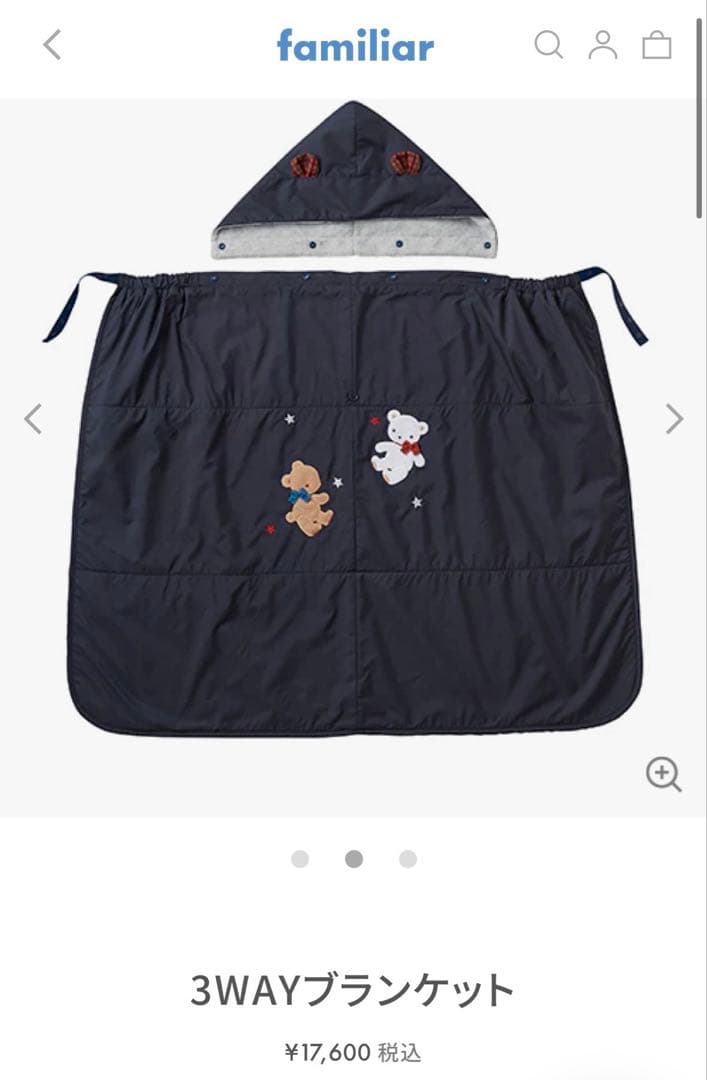Zoom into the product image
Screen dimensions: 707x1080
(x=663, y=774)
